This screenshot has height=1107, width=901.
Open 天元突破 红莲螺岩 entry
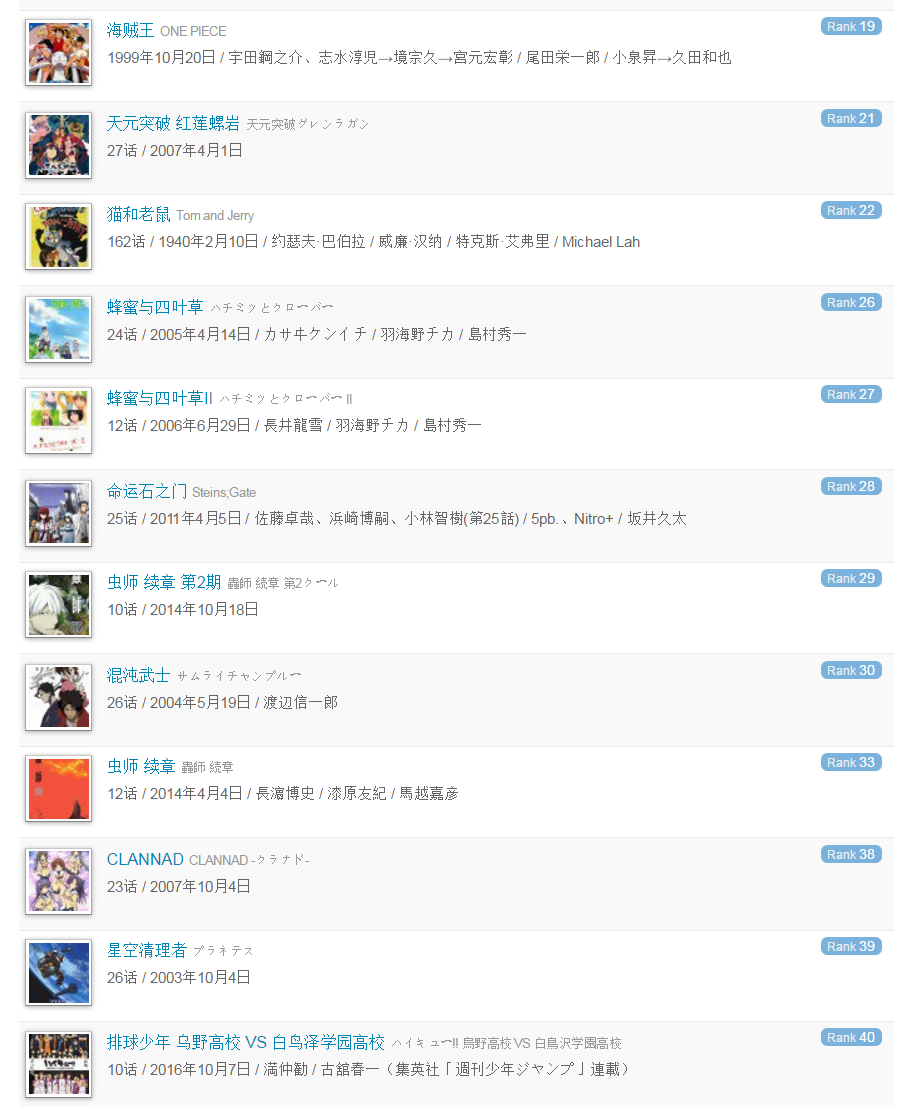click(x=173, y=123)
